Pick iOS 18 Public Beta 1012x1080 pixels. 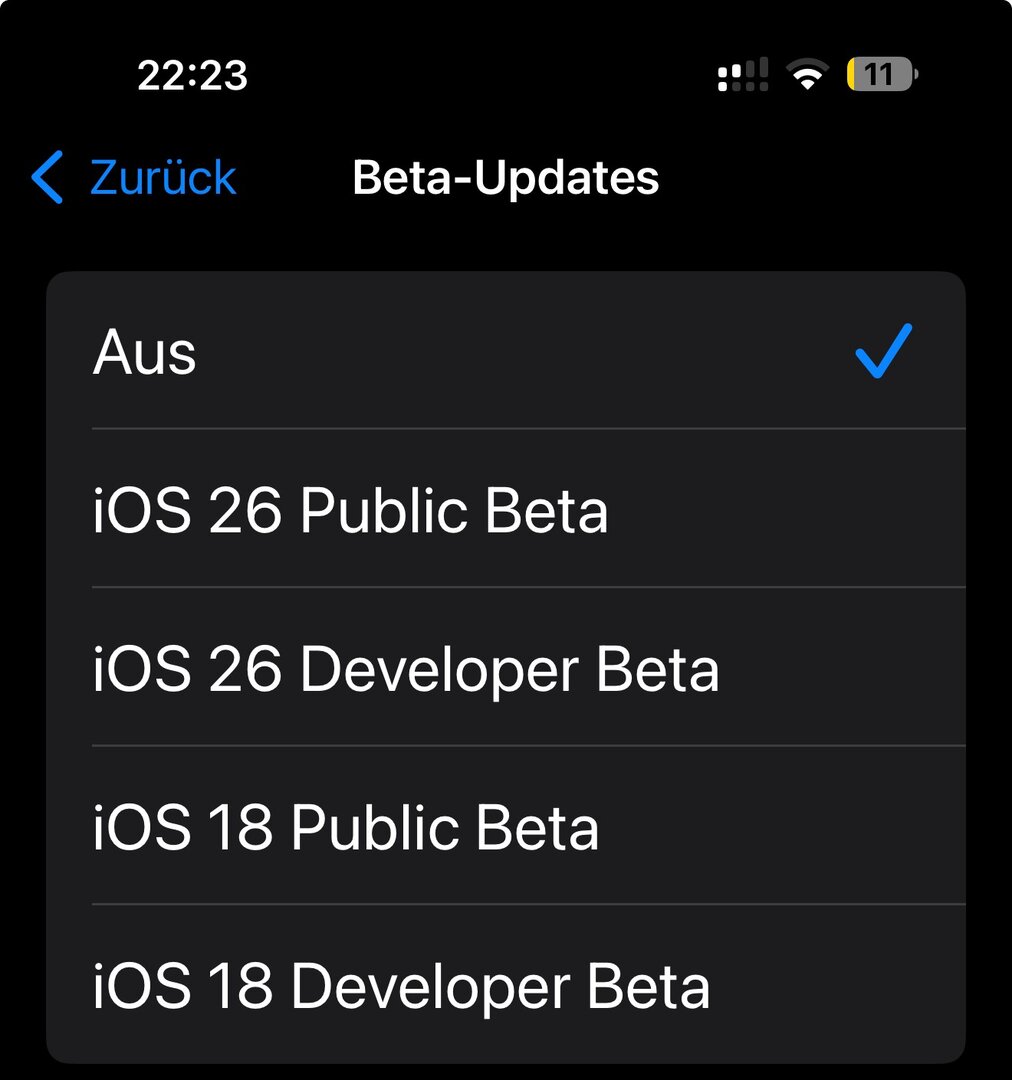(505, 827)
